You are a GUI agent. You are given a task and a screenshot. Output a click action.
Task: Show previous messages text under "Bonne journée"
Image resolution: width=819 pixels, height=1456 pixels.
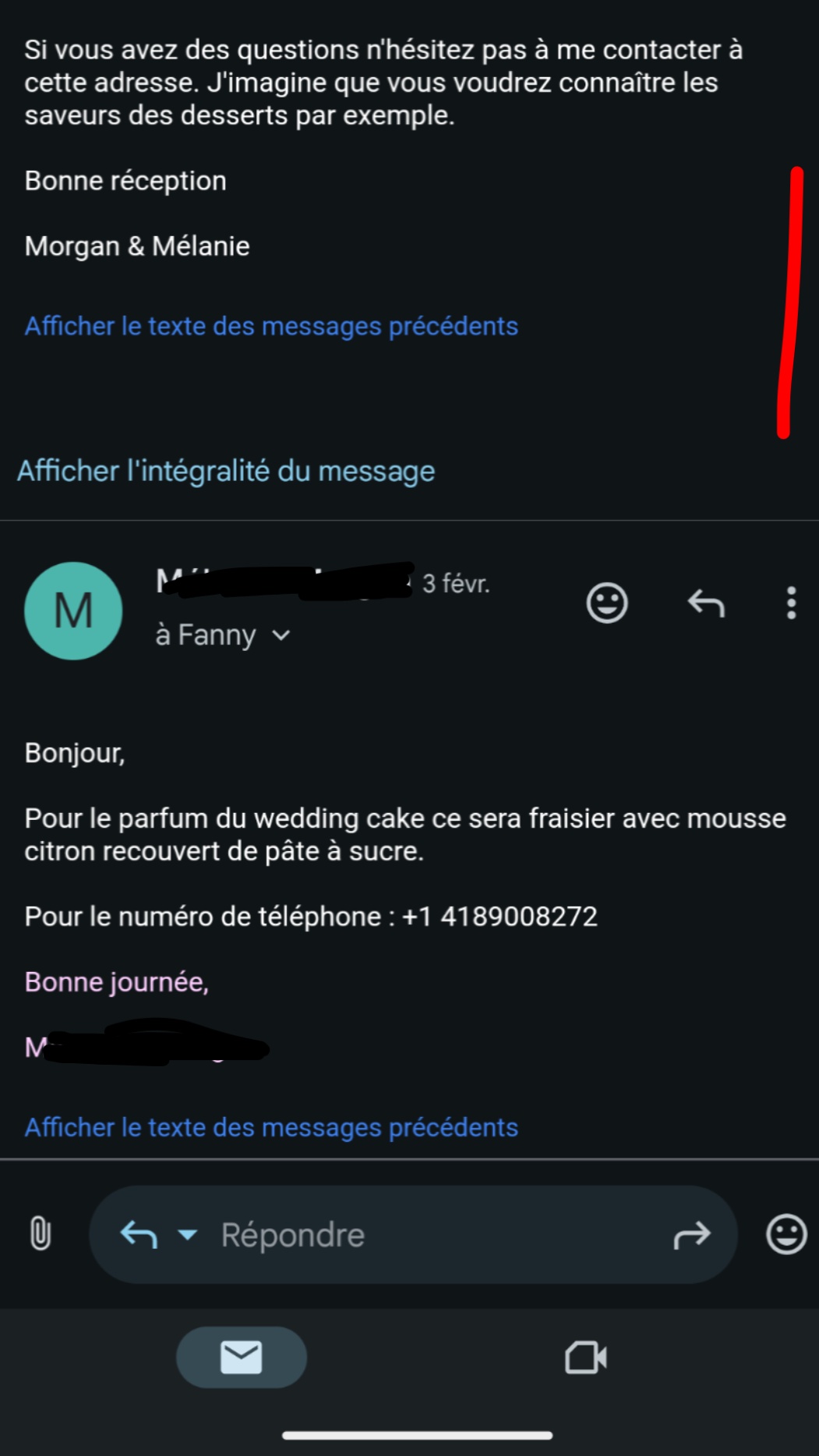(271, 1127)
